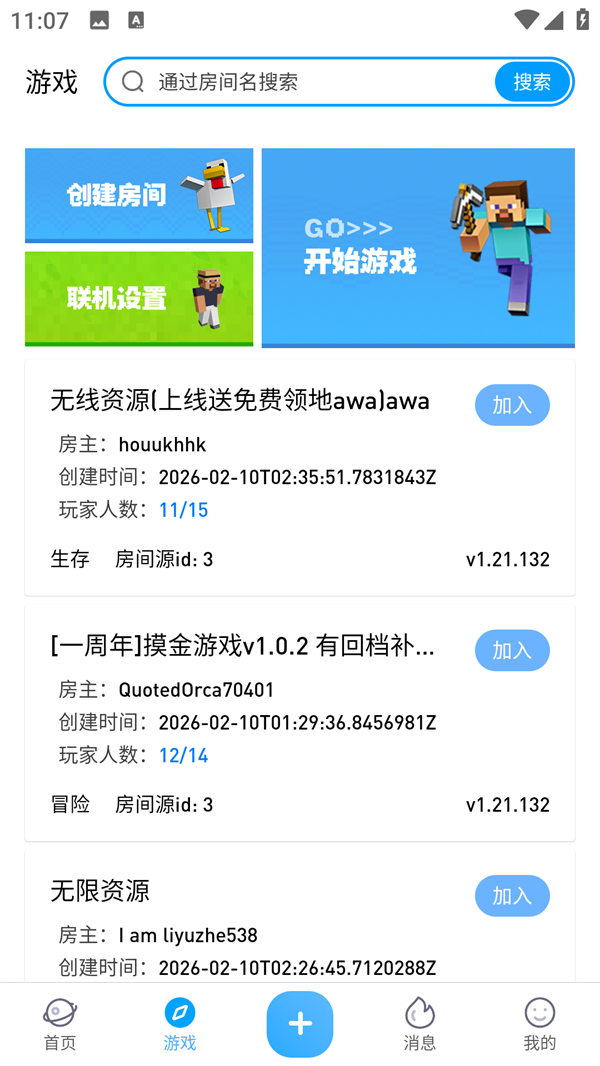Switch to the 首页 home tab
The image size is (600, 1066).
click(60, 1024)
